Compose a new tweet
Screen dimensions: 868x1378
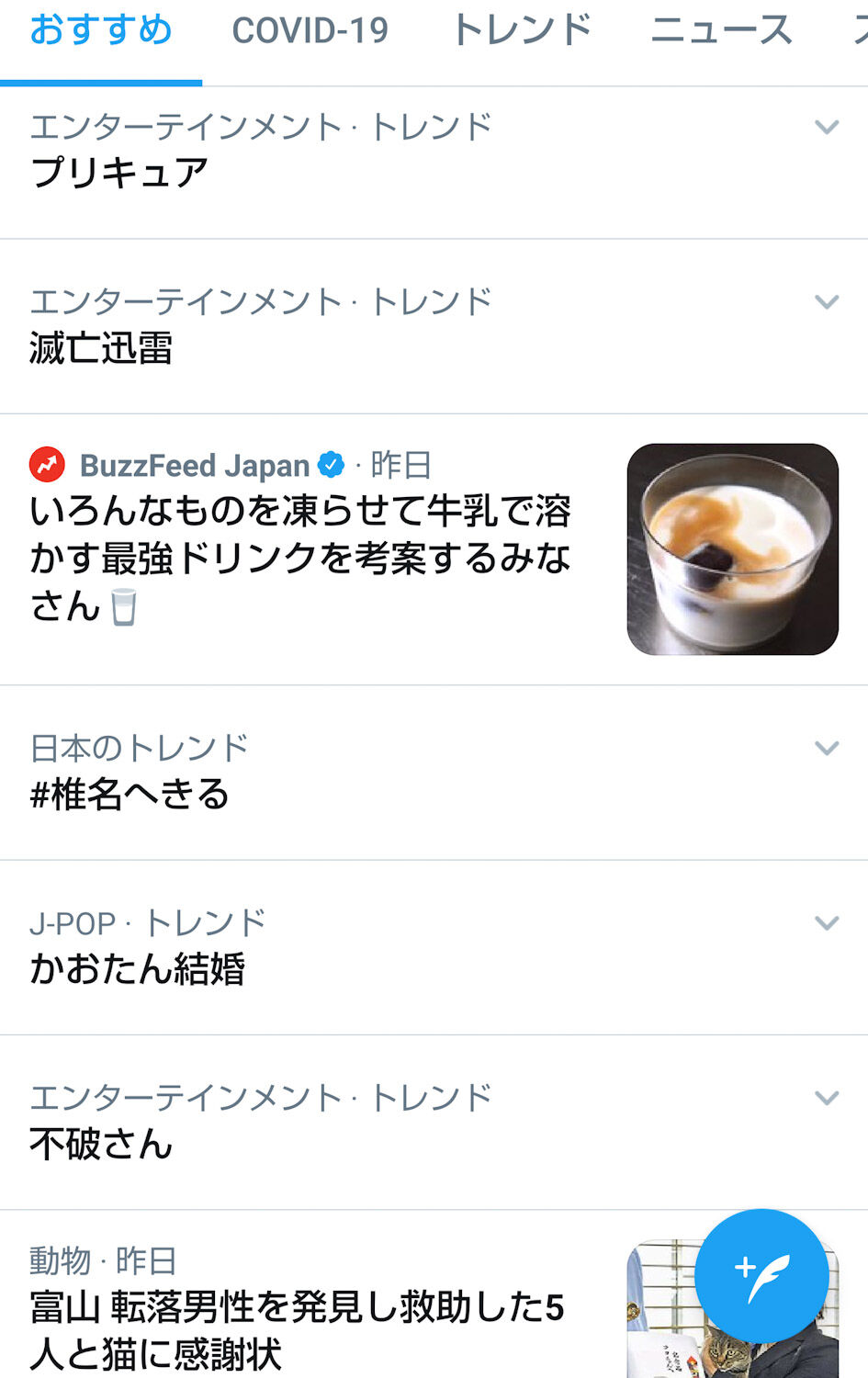click(761, 1276)
